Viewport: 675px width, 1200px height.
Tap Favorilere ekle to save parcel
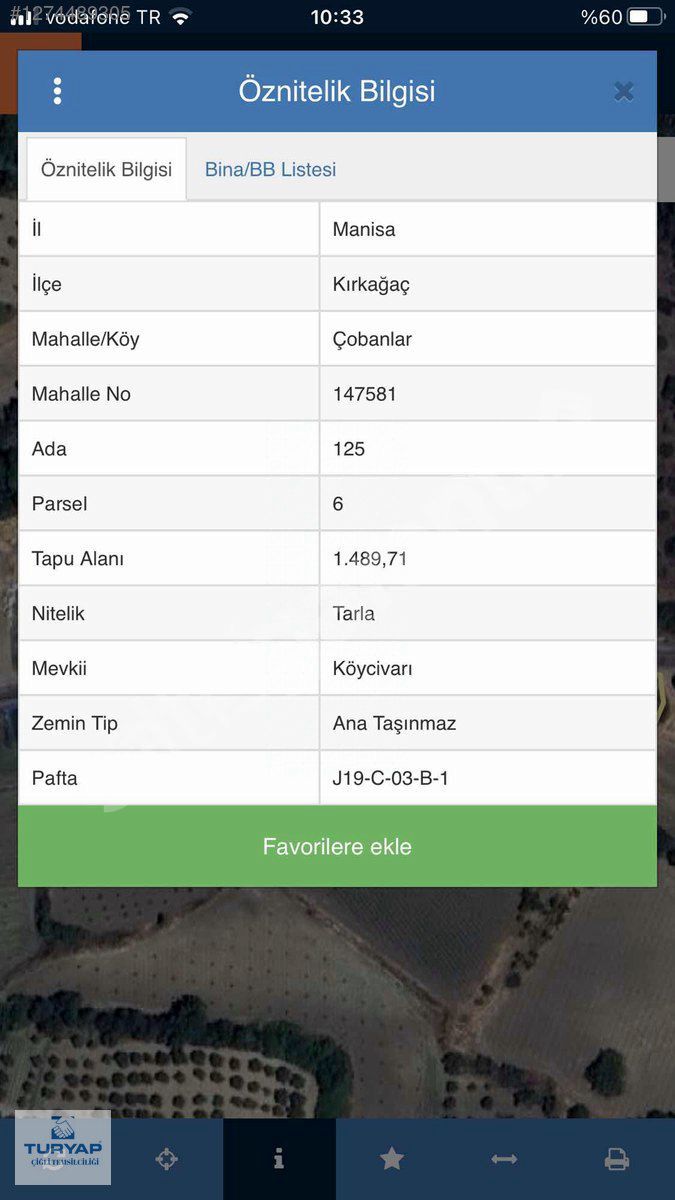[x=337, y=846]
